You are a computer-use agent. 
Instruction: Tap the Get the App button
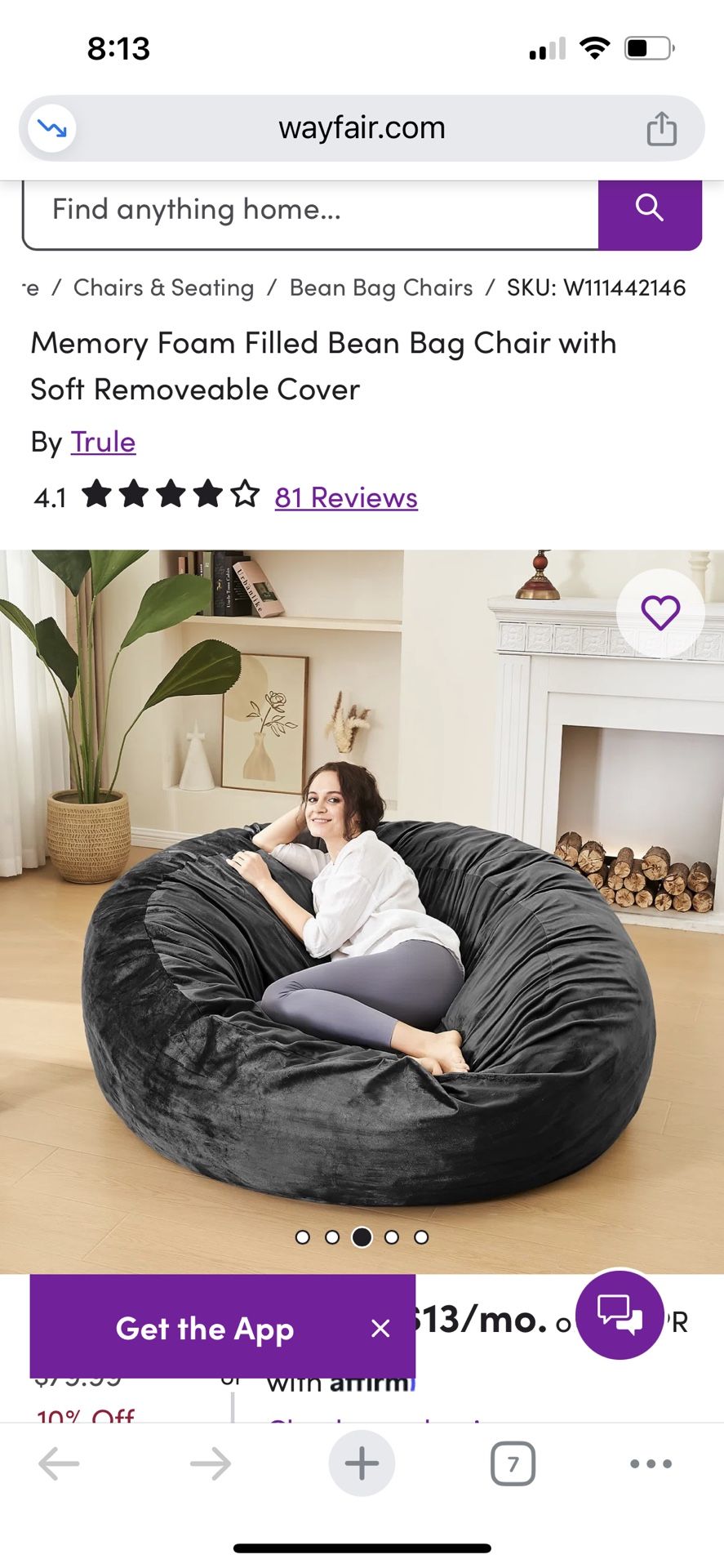(x=204, y=1328)
